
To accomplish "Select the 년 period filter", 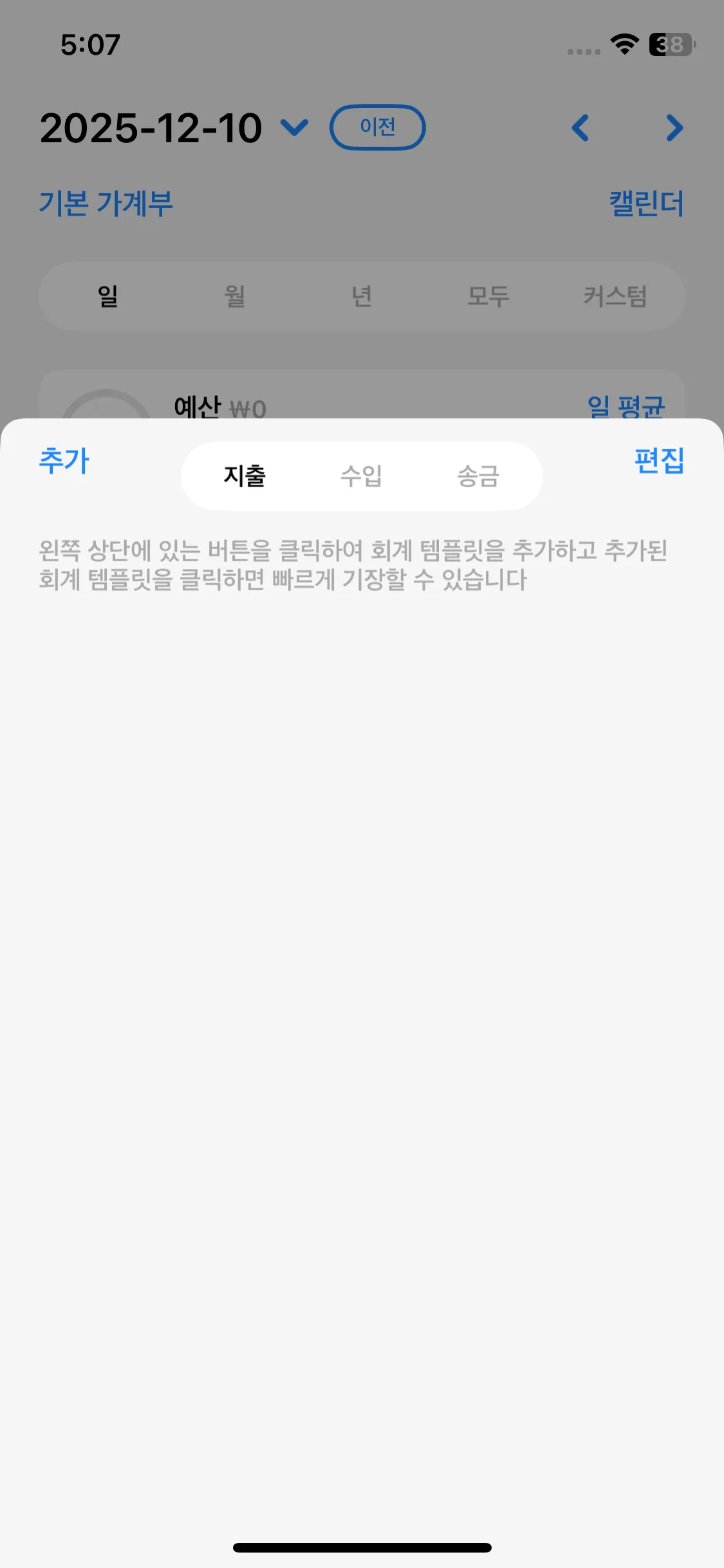I will pyautogui.click(x=361, y=296).
